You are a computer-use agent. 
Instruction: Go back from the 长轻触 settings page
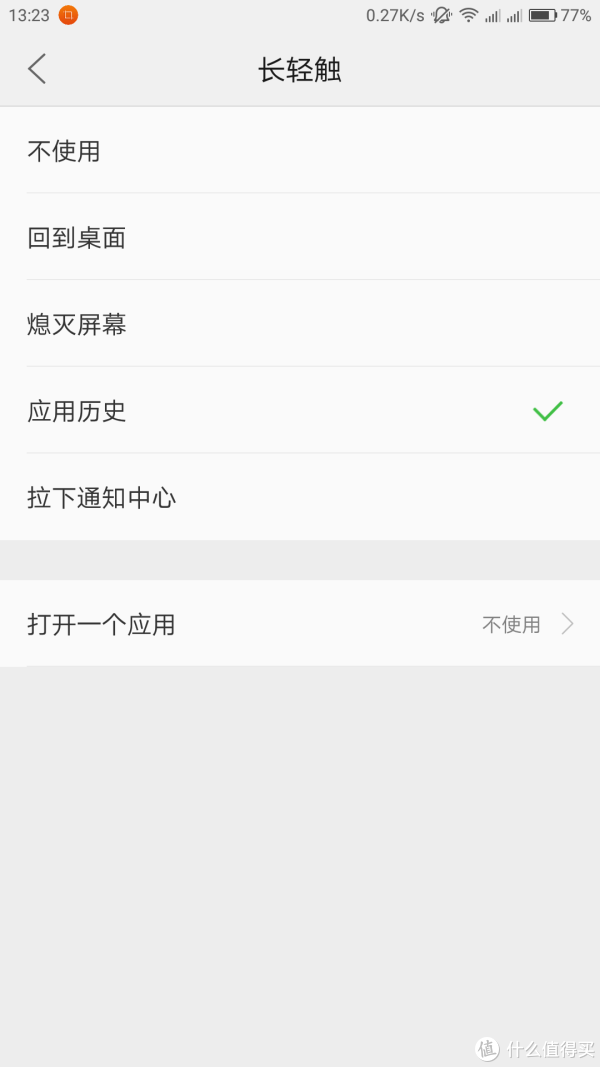[x=37, y=69]
